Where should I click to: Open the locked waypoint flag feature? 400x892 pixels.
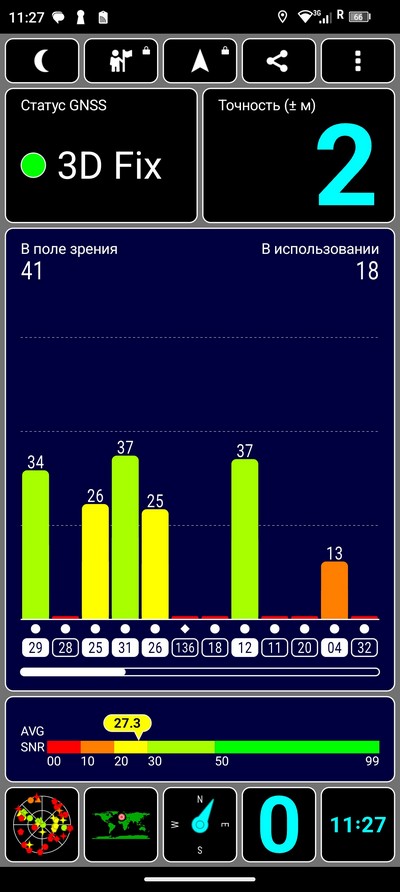(121, 61)
